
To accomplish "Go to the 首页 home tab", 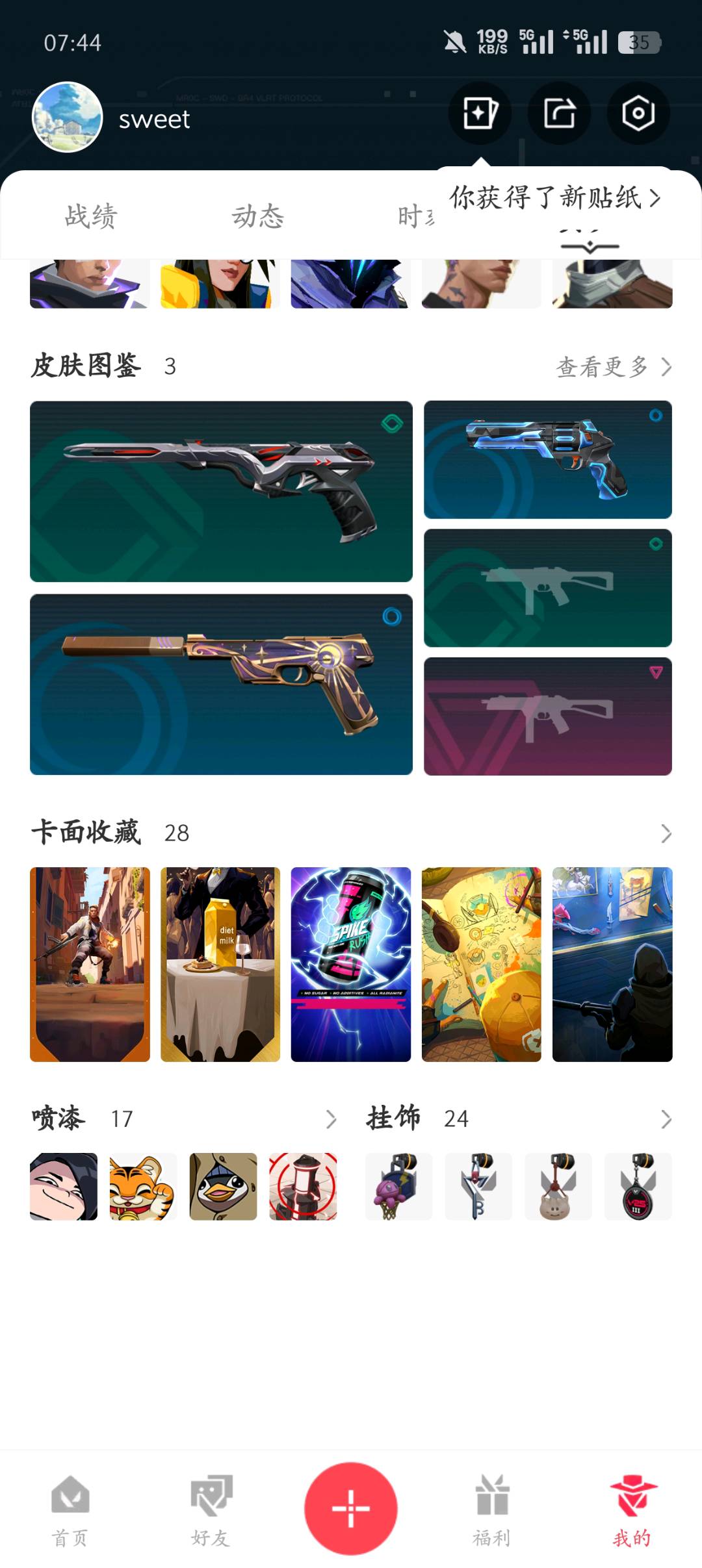I will 70,1510.
